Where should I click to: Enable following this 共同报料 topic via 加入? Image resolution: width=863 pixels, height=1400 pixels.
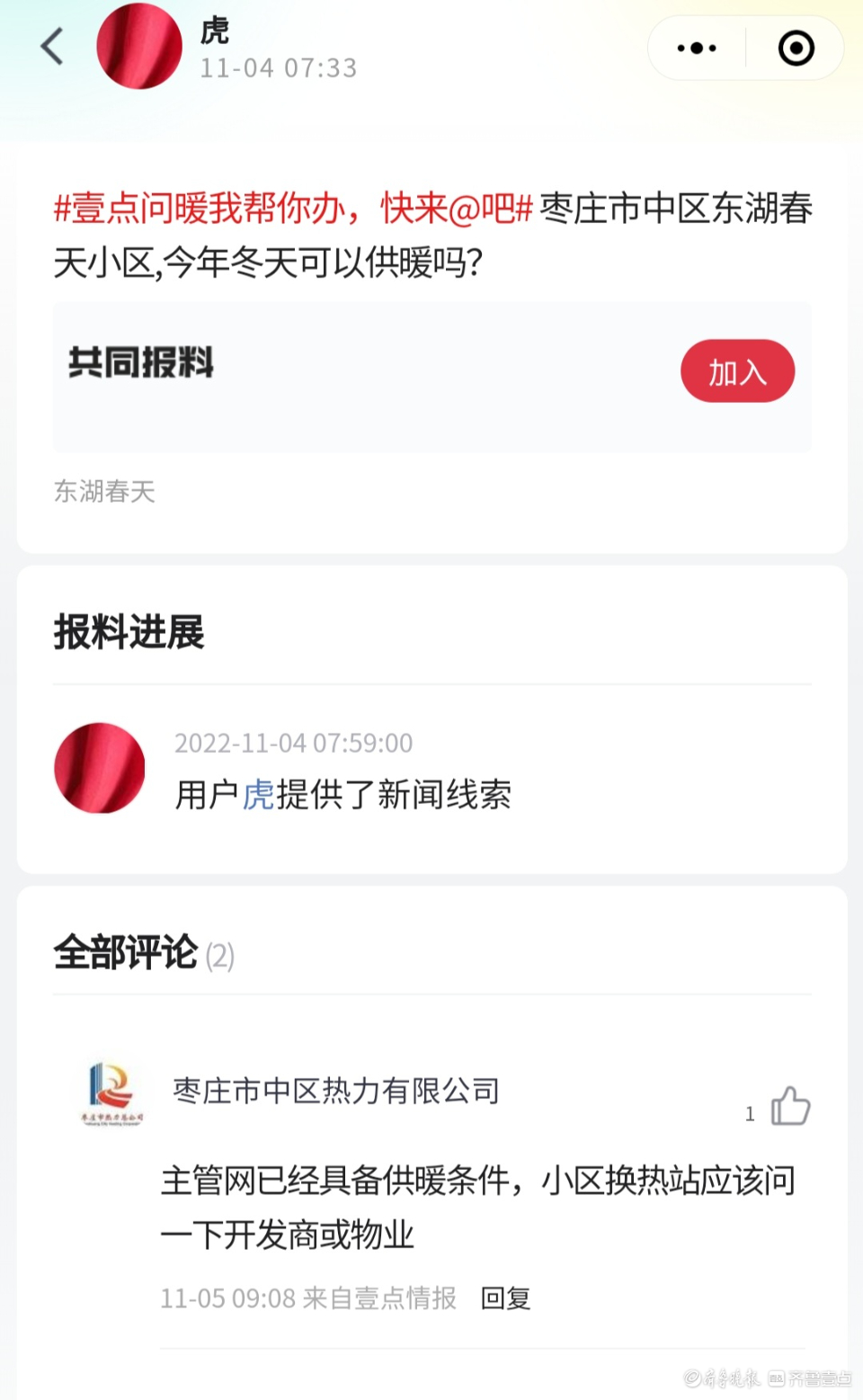[737, 370]
